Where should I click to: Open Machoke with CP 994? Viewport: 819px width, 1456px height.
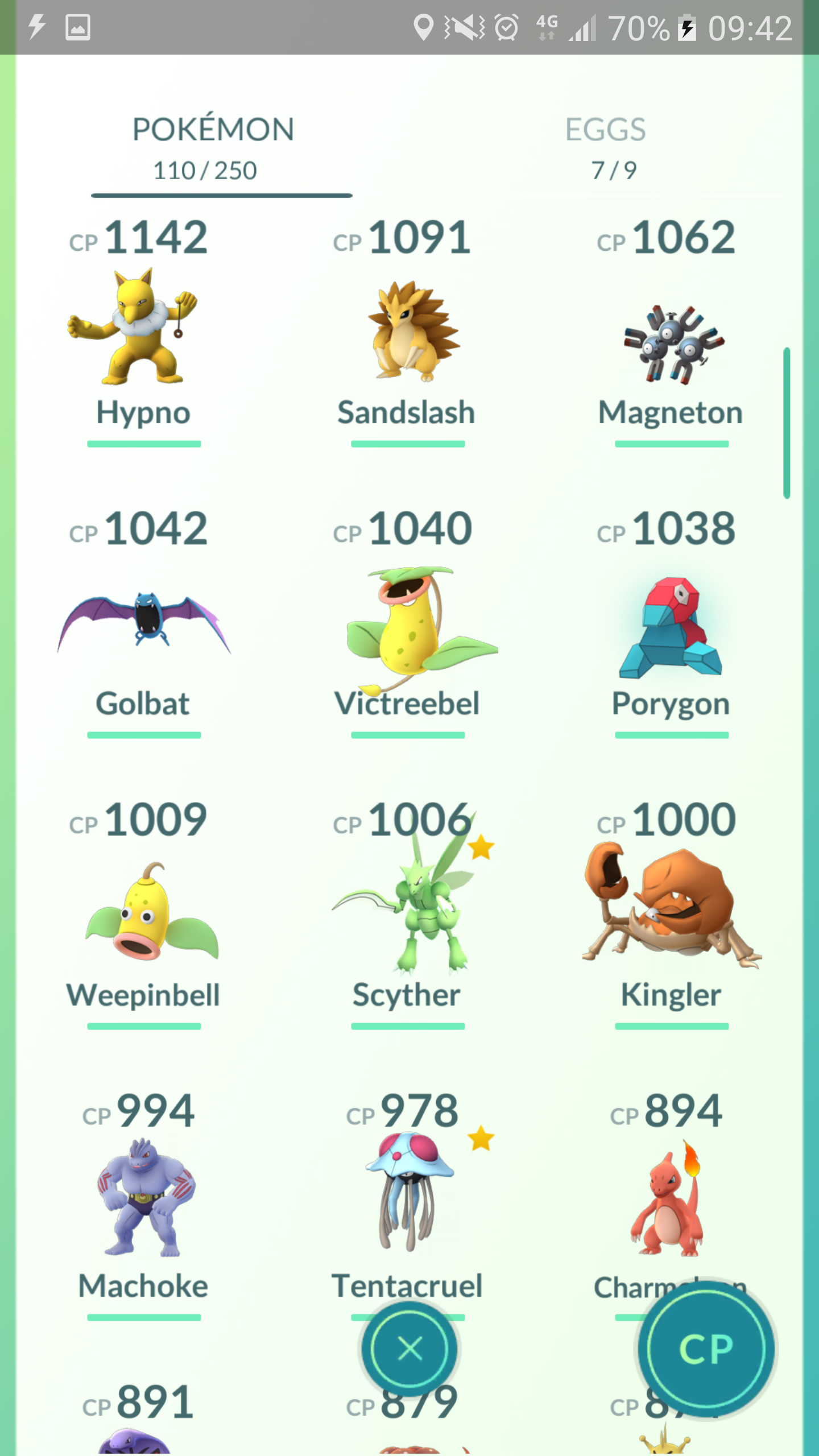(143, 1203)
